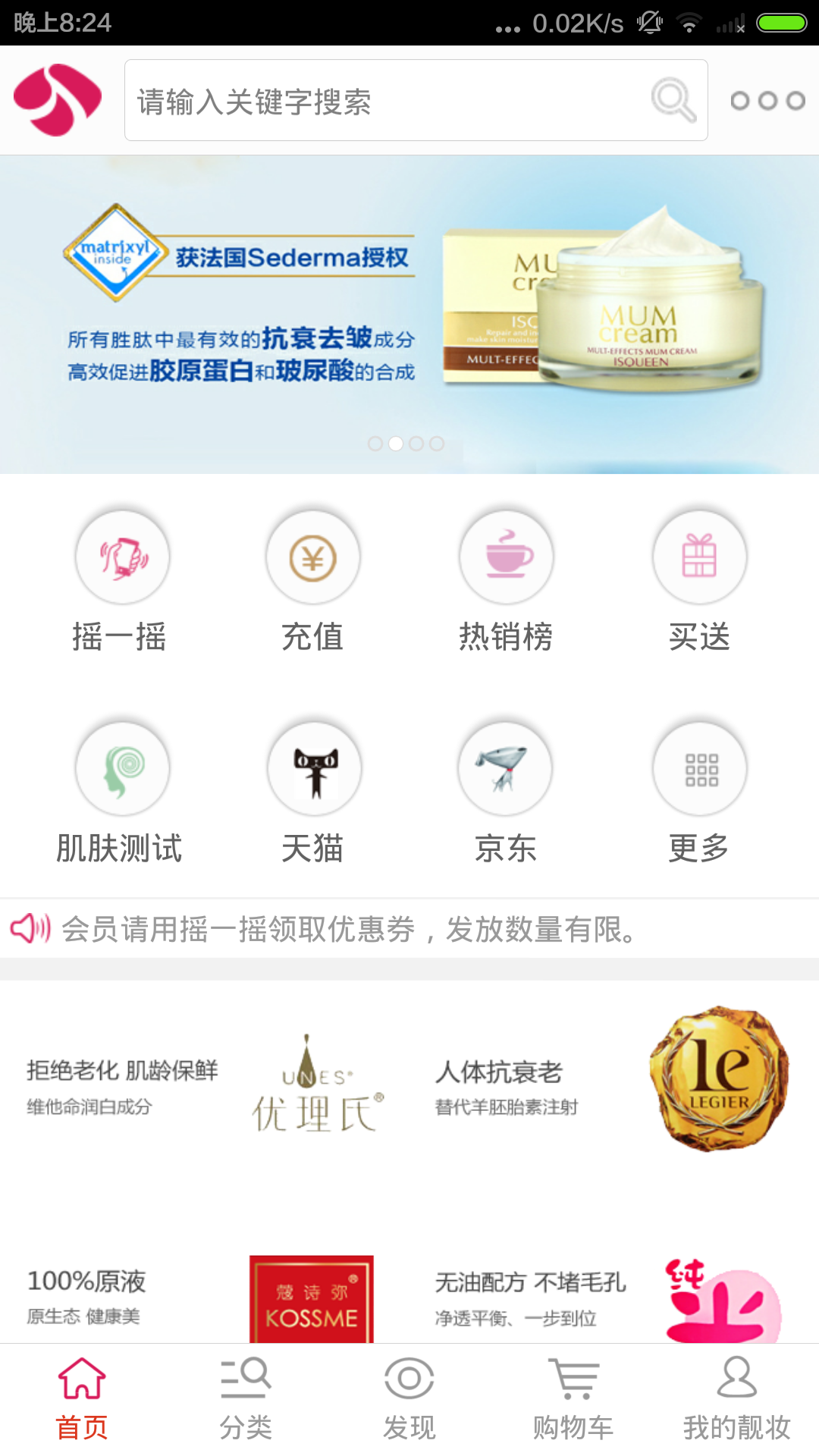Open the three-circle overflow menu

click(x=767, y=101)
